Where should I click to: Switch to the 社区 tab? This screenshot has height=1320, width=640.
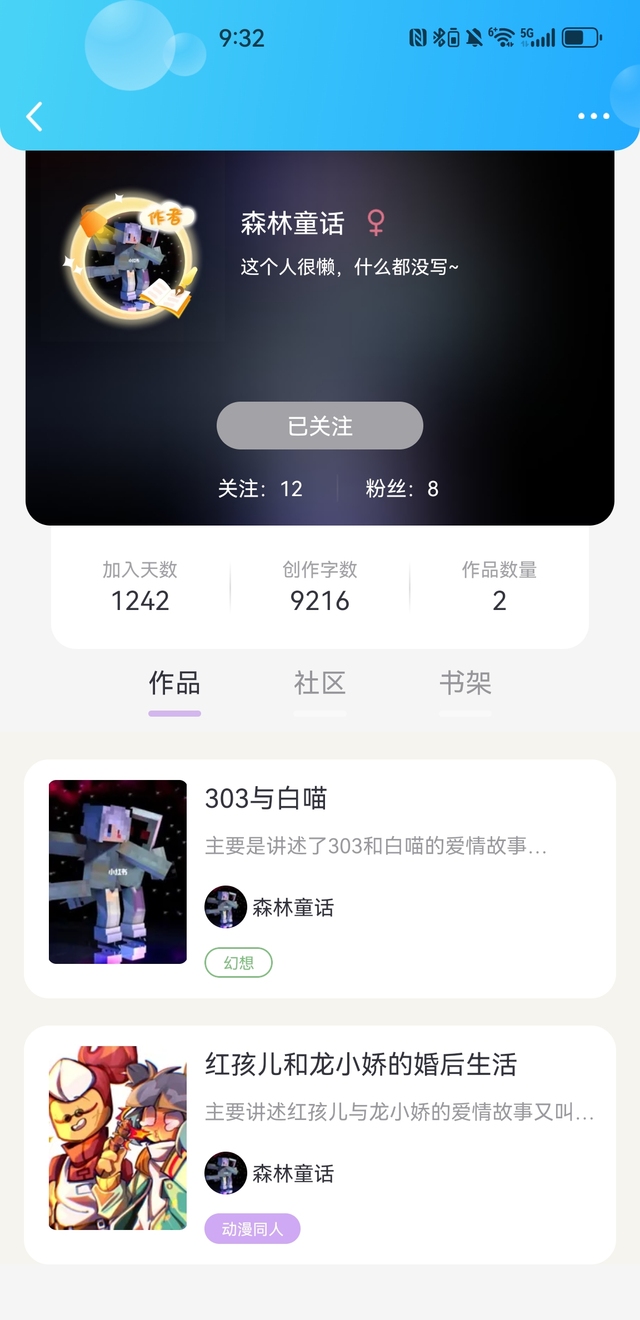coord(320,684)
